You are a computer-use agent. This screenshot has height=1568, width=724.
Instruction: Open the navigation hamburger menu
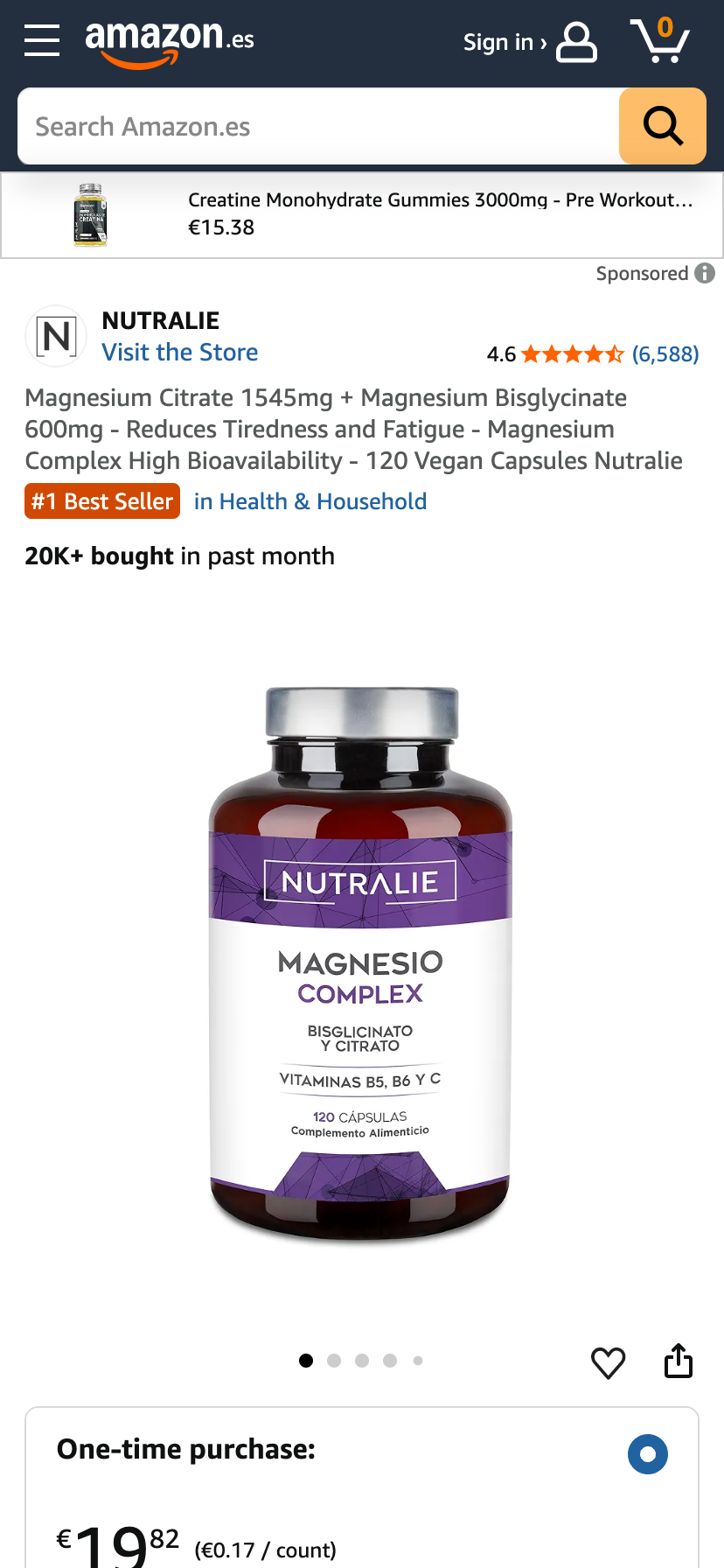coord(40,39)
